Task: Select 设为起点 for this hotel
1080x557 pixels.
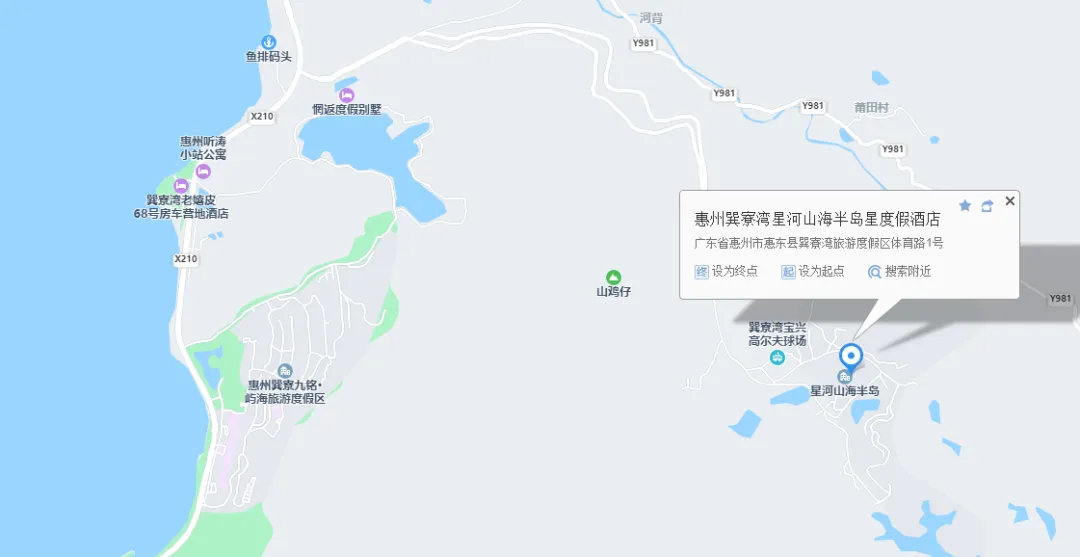Action: click(x=813, y=271)
